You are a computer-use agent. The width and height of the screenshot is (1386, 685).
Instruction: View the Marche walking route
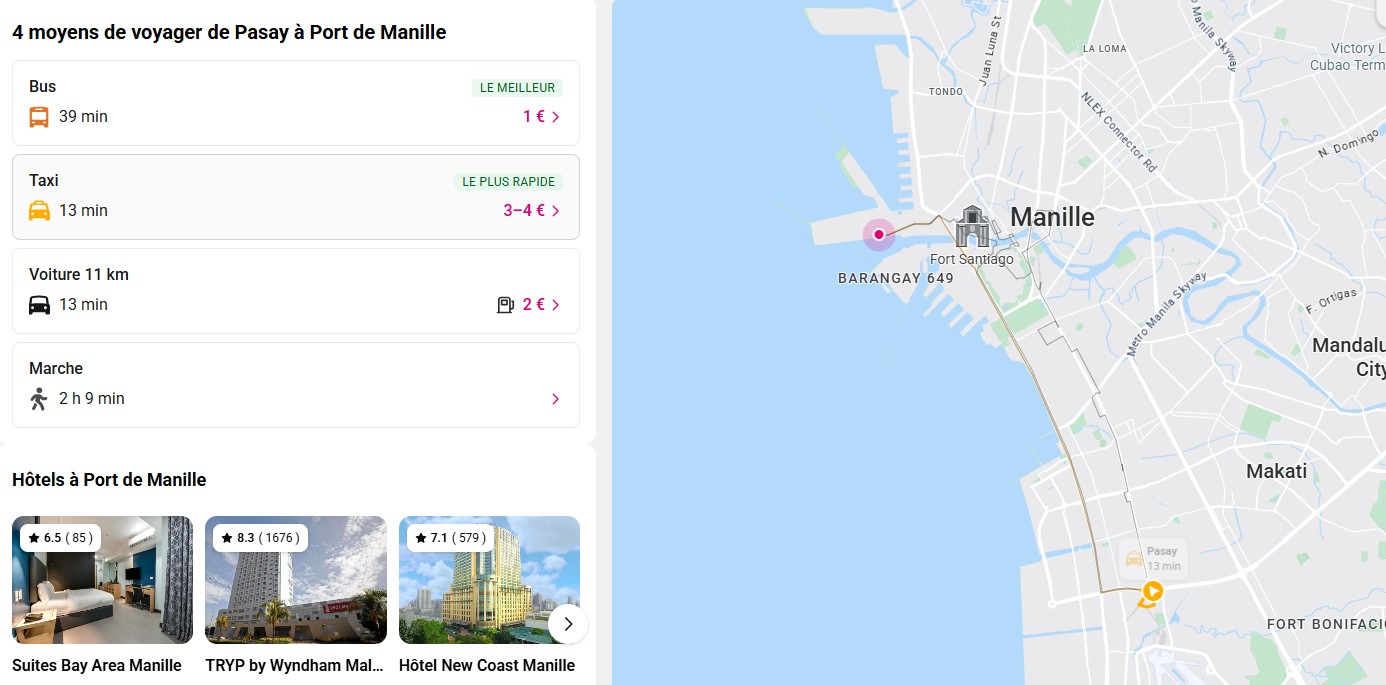tap(295, 385)
